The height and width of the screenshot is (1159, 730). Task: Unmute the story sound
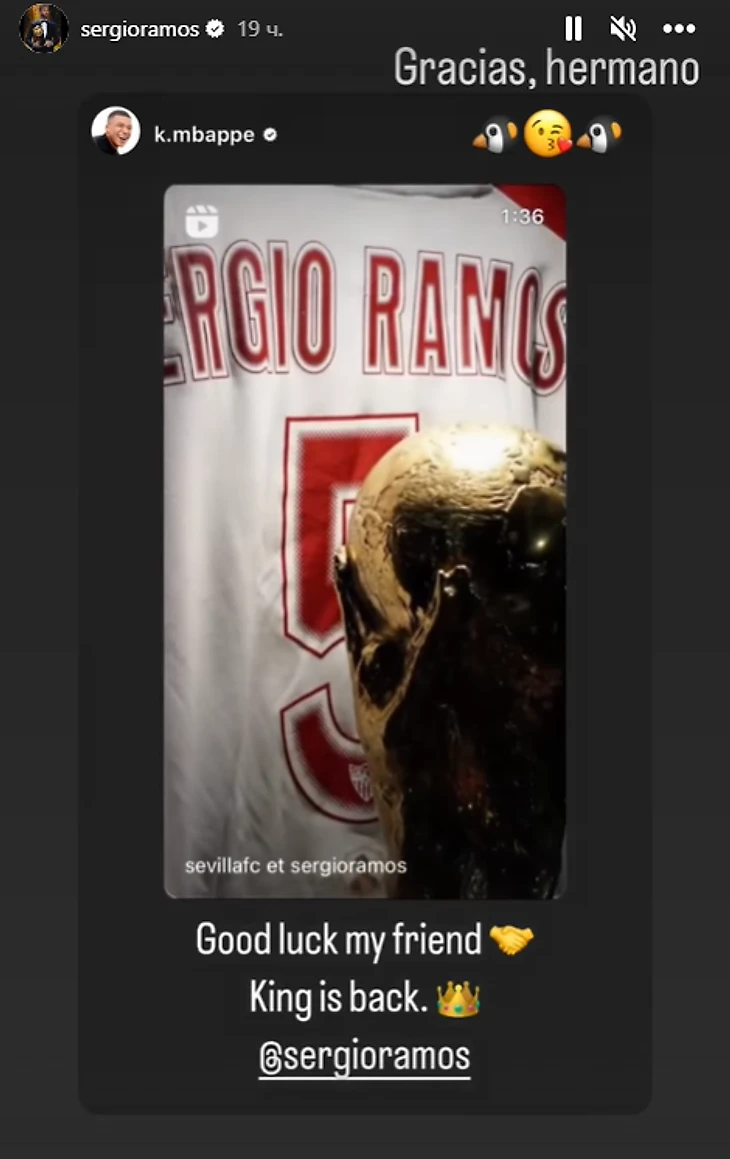[623, 29]
